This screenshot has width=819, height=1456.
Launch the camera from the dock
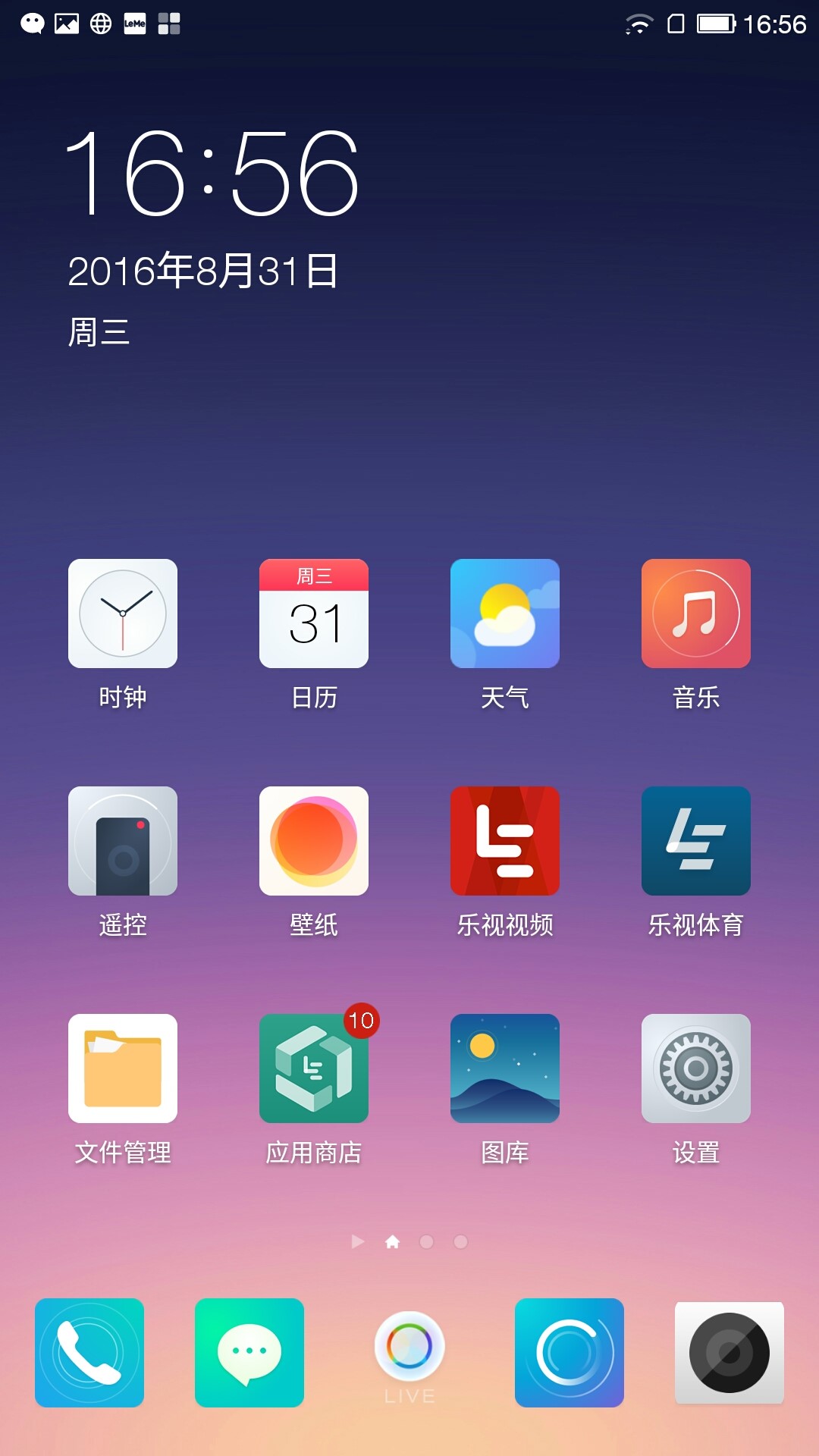(729, 1354)
